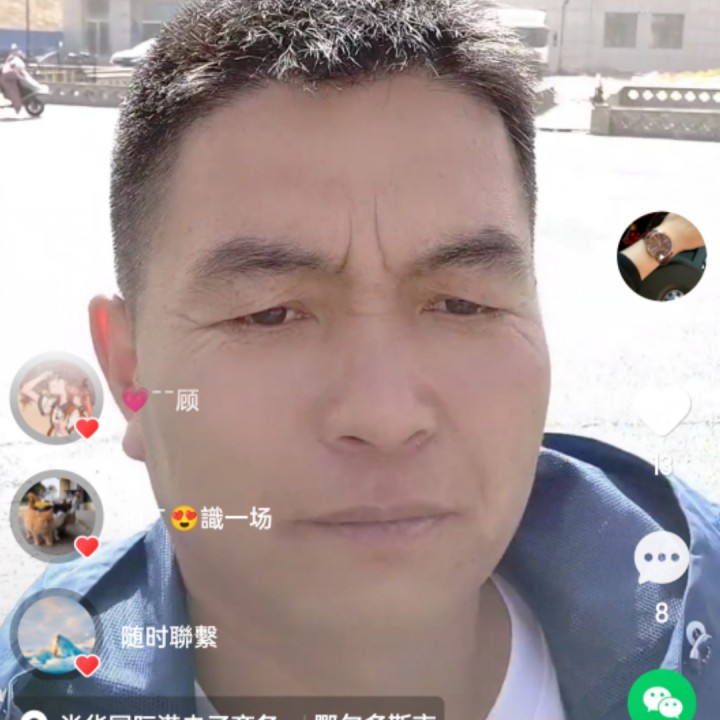Image resolution: width=720 pixels, height=720 pixels.
Task: Open the avatar beside the '随时聯繫' comment
Action: point(56,634)
